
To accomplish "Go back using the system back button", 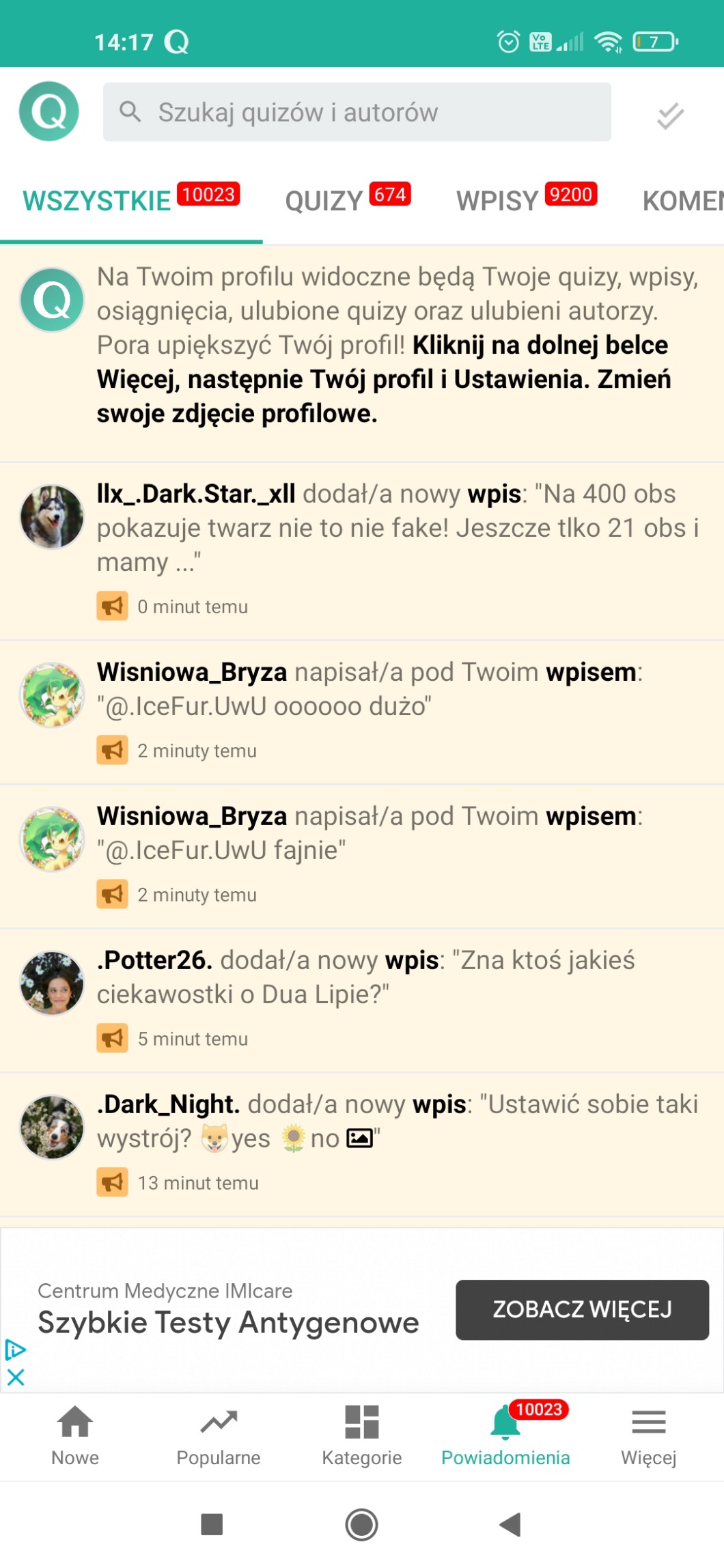I will 511,1524.
